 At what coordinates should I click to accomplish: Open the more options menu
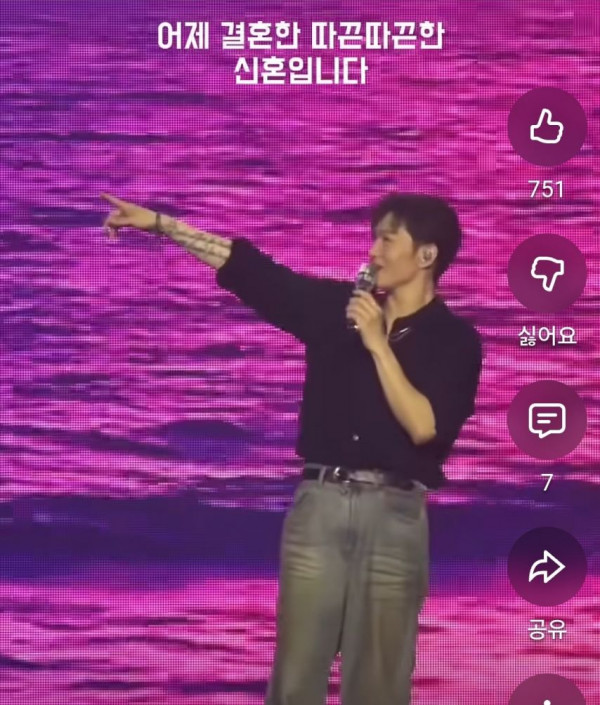coord(546,693)
